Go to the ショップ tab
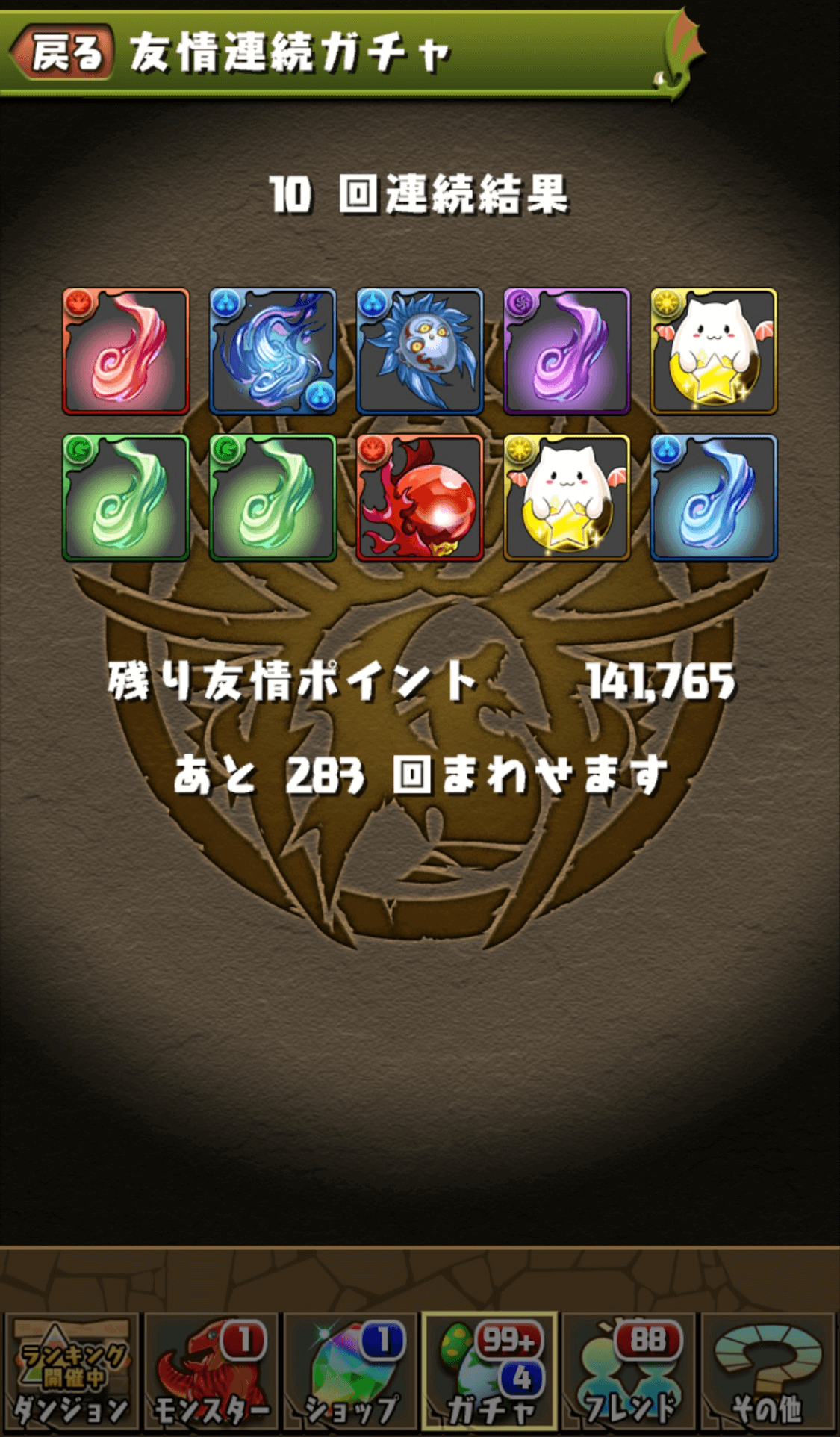 coord(350,1373)
